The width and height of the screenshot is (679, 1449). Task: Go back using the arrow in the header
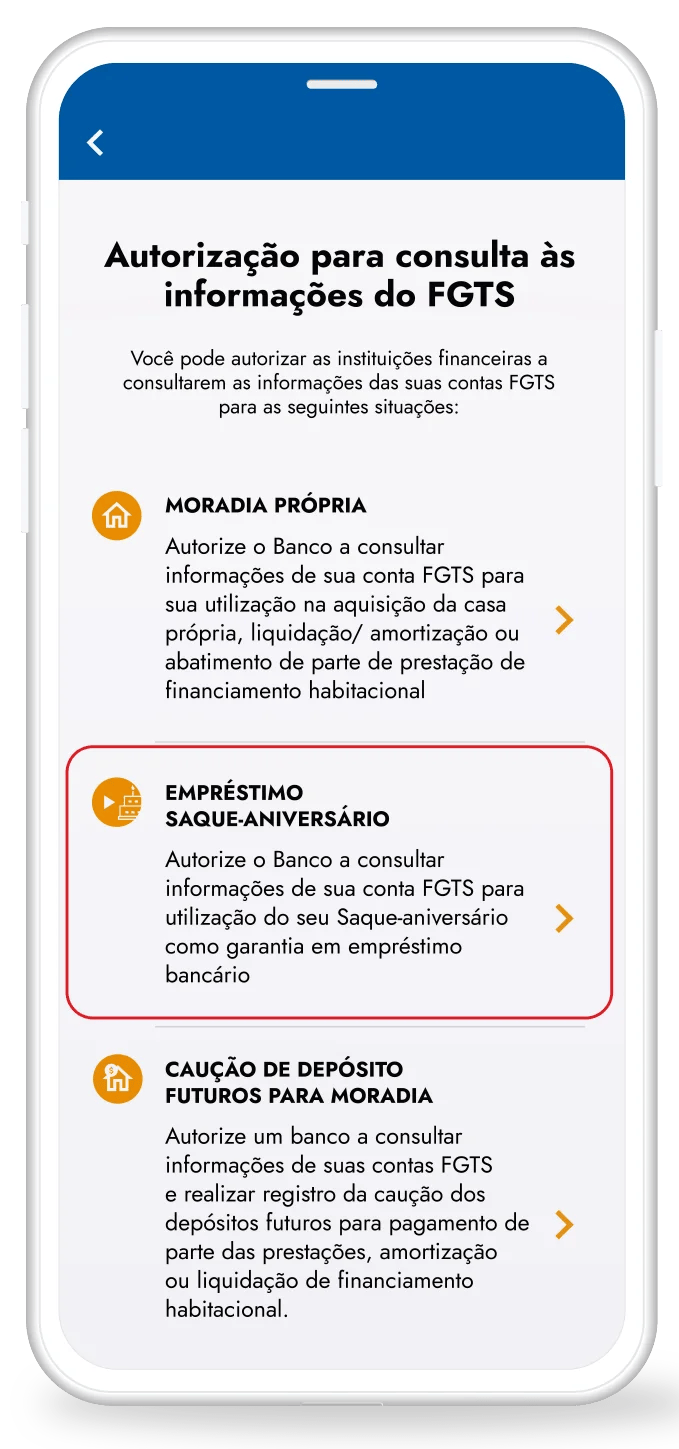click(95, 143)
